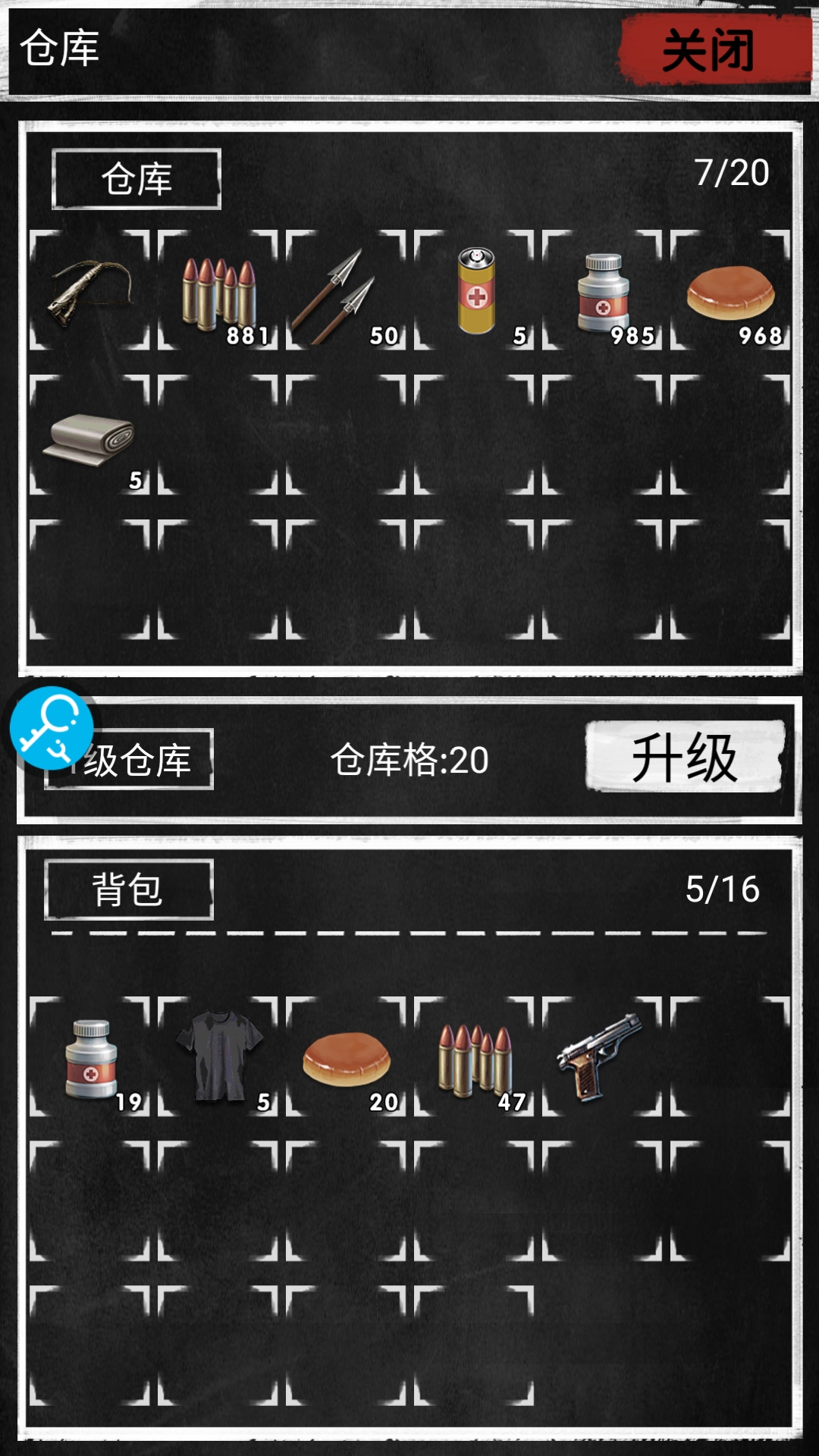Select the cloth roll in the warehouse
This screenshot has width=819, height=1456.
click(89, 437)
